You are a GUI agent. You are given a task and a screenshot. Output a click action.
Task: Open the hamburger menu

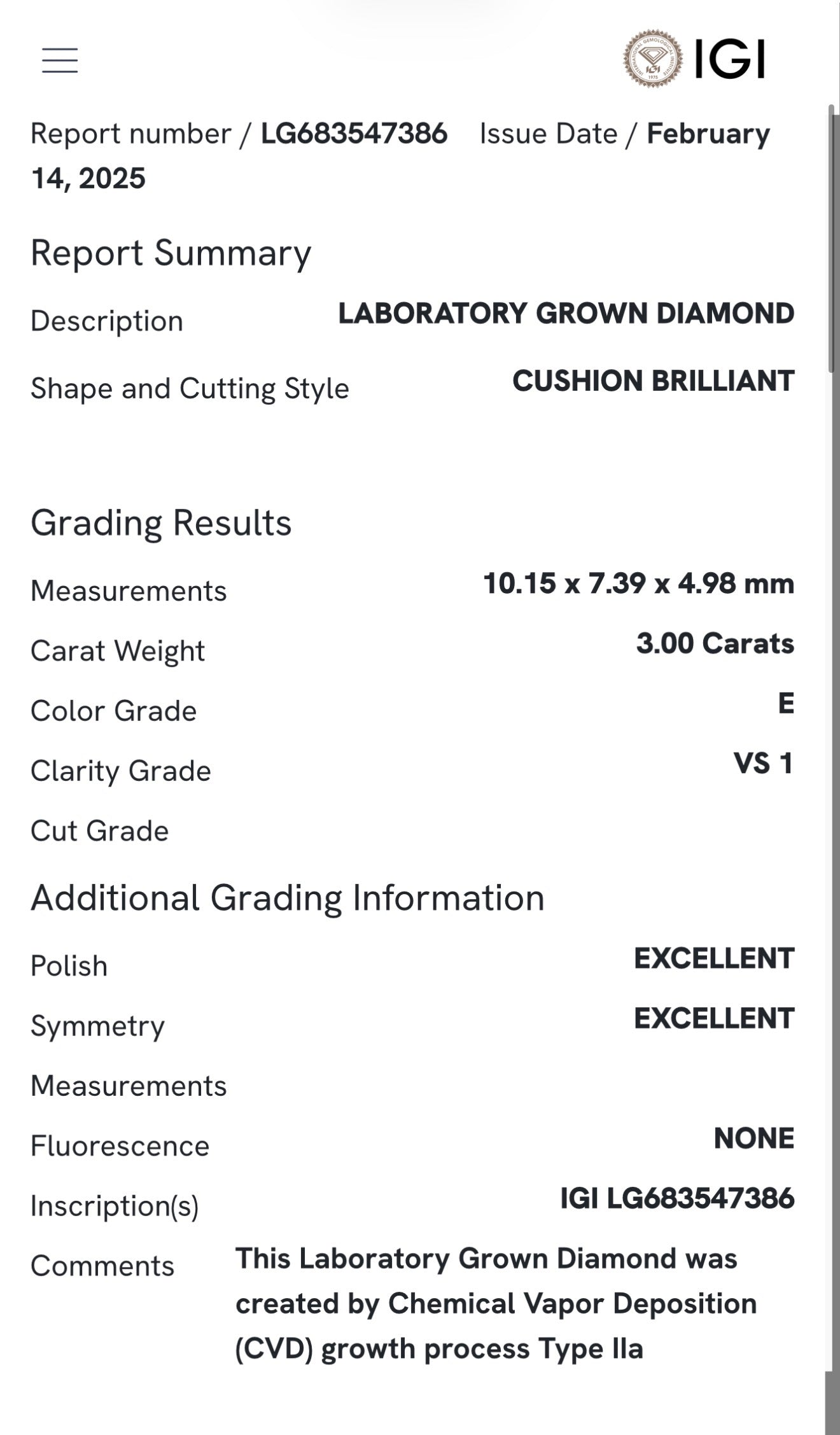(x=60, y=60)
